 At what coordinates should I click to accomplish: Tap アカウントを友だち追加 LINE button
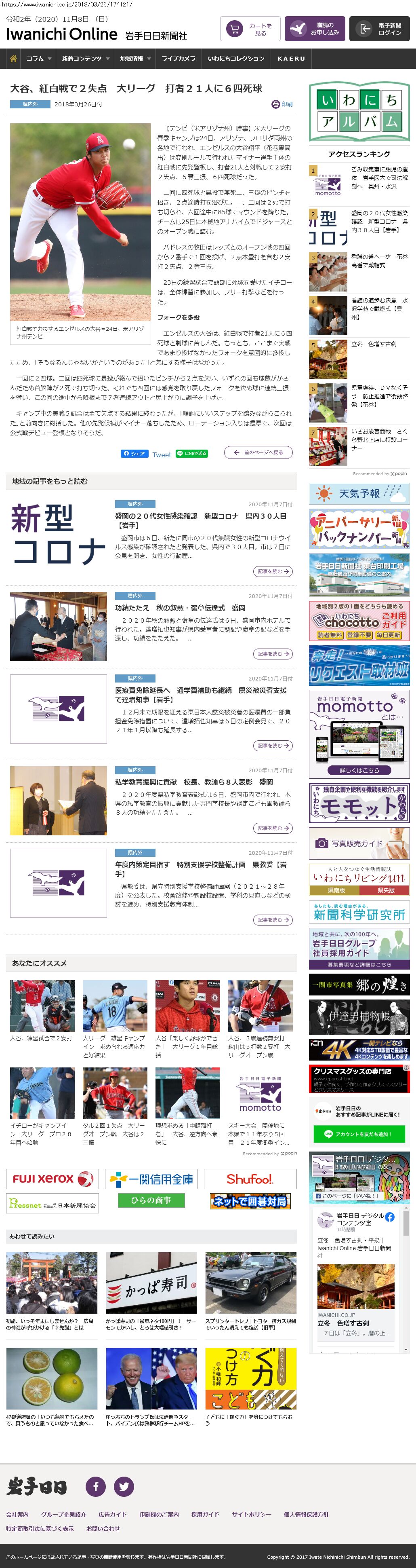pos(359,1134)
